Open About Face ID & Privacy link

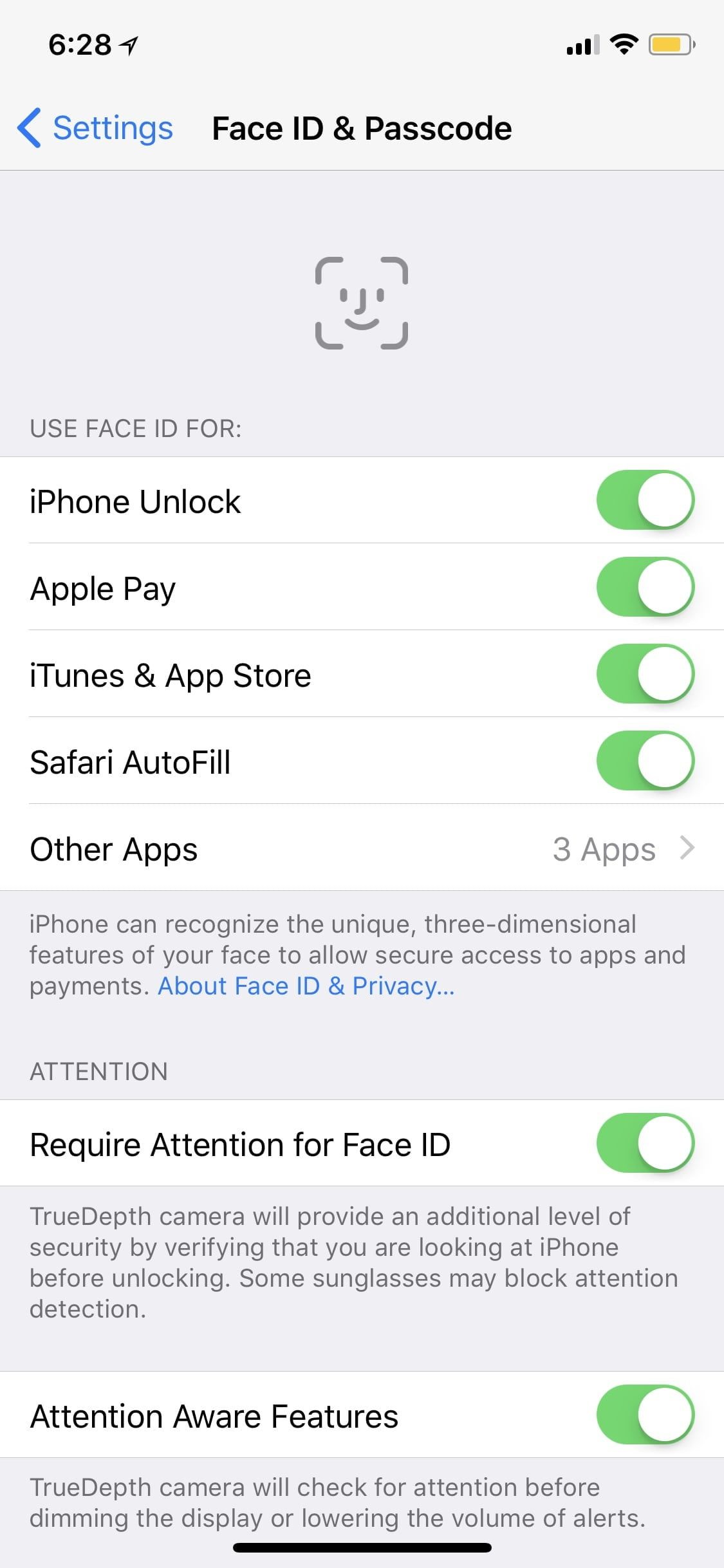[x=306, y=986]
